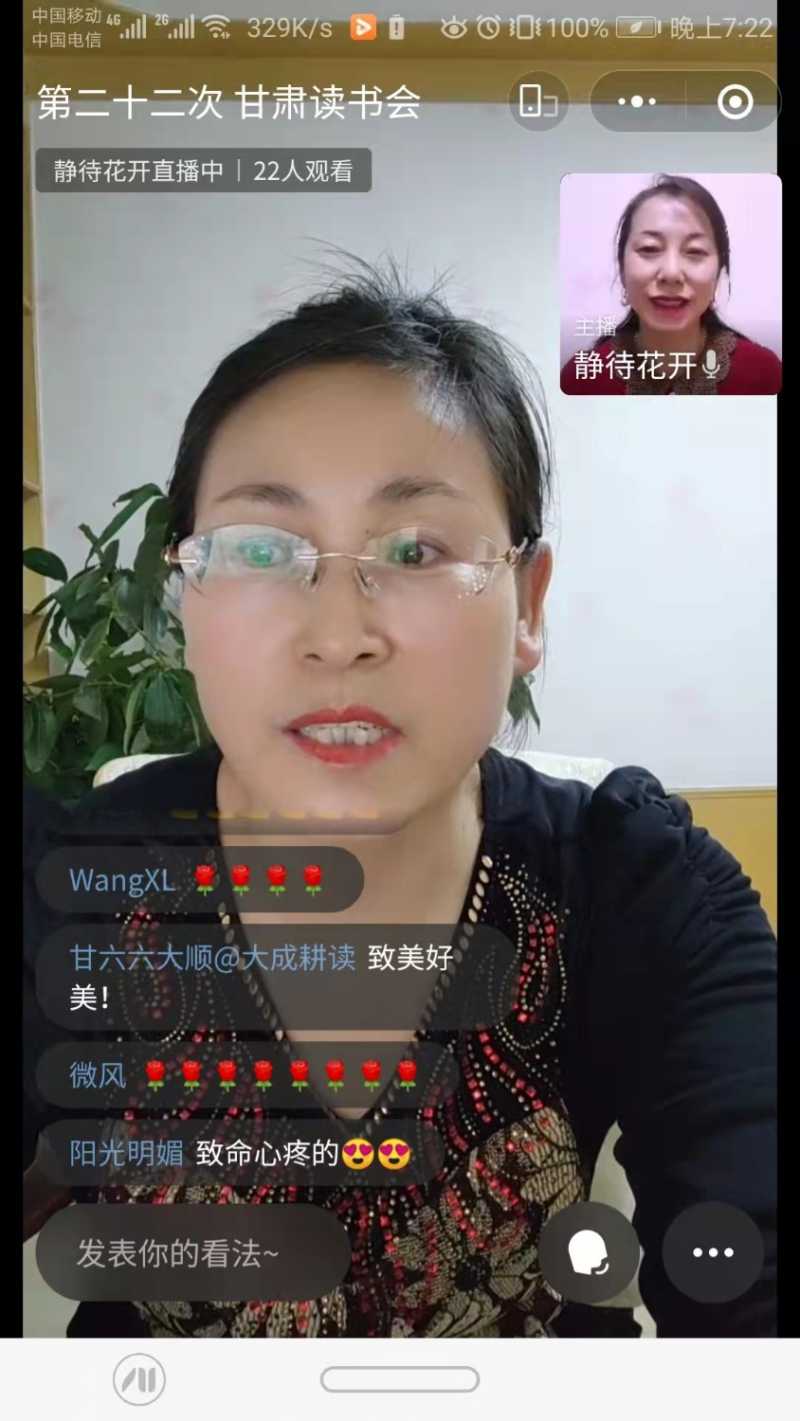Open the bottom-right more options button
The height and width of the screenshot is (1421, 800).
tap(713, 1252)
